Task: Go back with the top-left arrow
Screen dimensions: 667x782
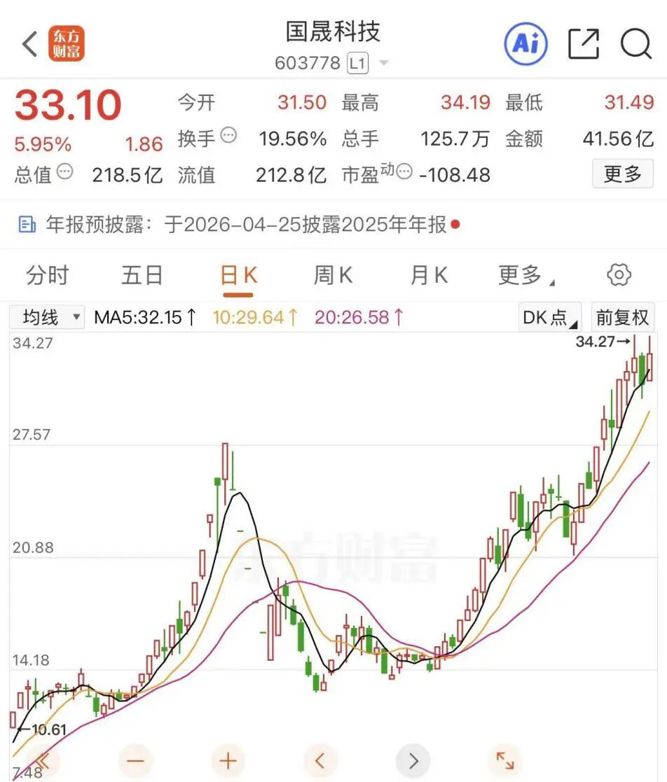Action: coord(29,43)
